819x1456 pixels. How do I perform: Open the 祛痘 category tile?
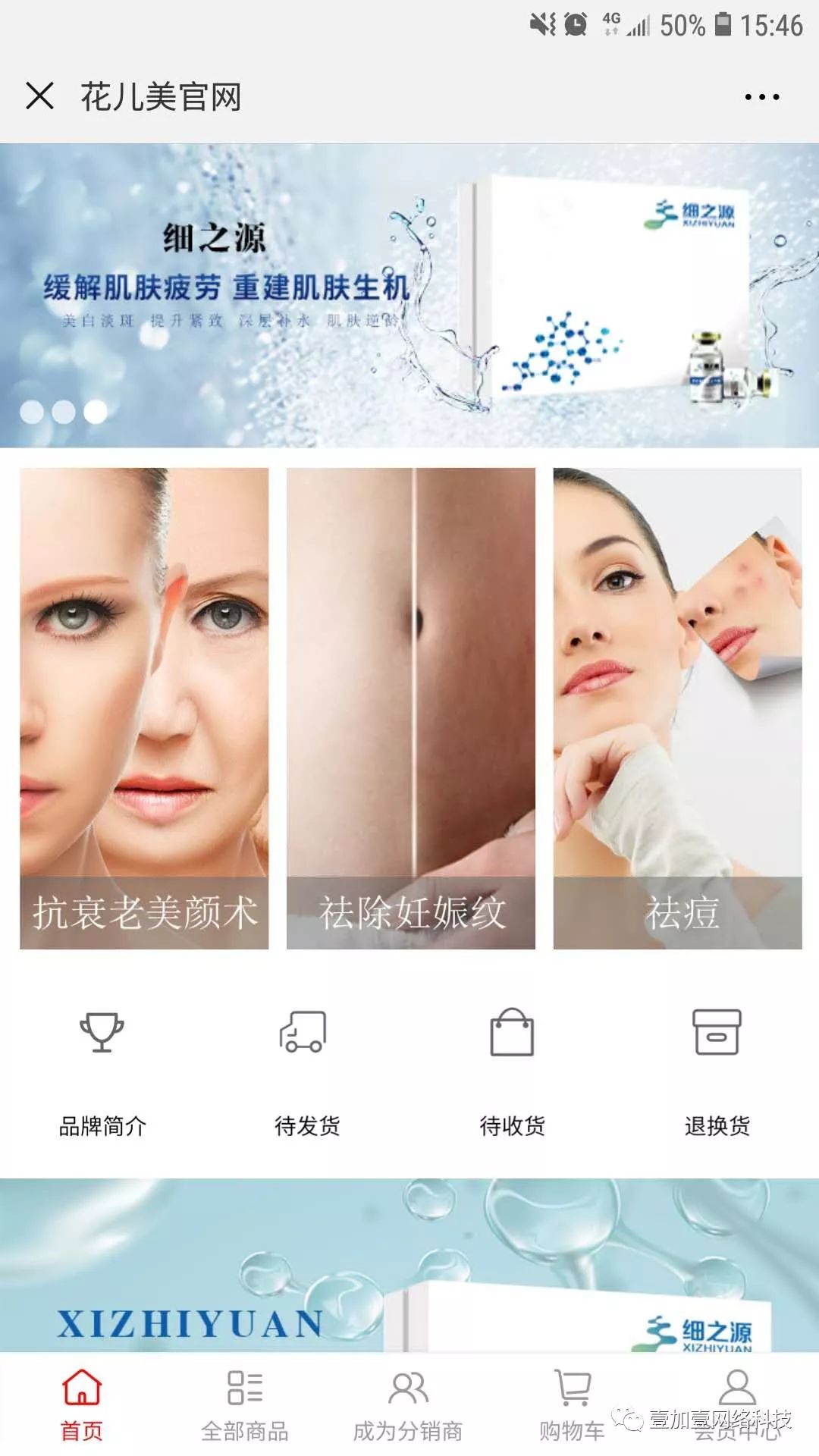coord(678,708)
